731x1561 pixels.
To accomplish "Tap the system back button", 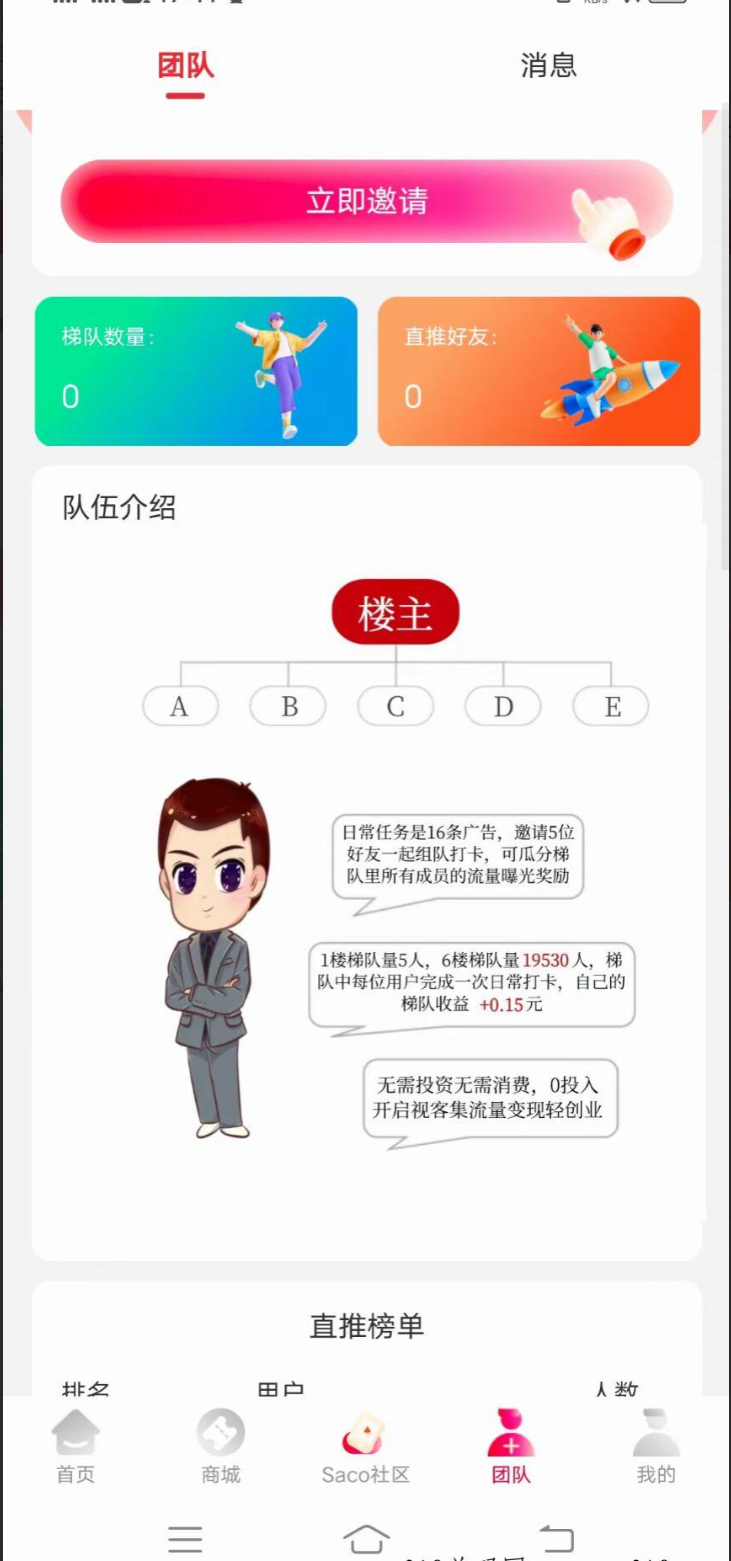I will (557, 1538).
